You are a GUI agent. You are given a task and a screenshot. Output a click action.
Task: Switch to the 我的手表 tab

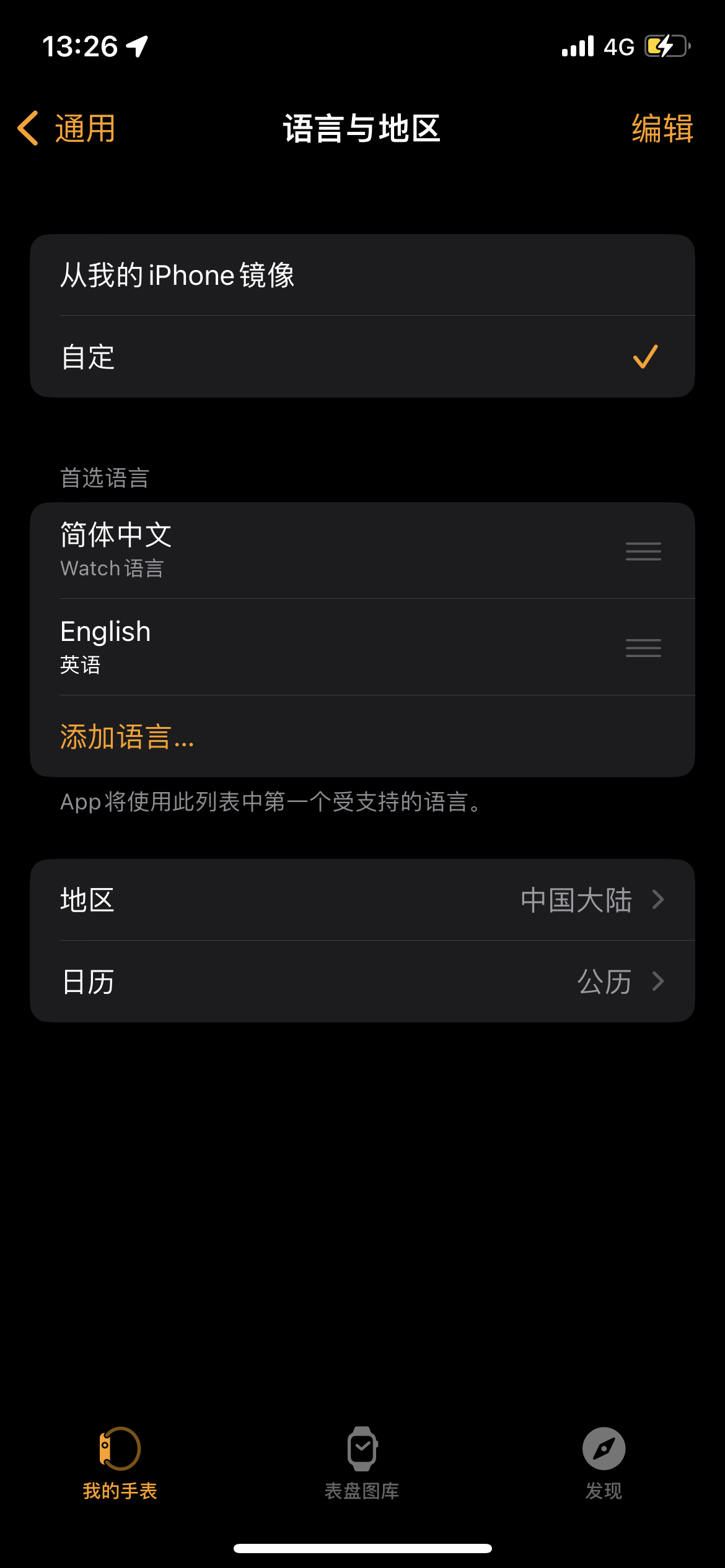(120, 1463)
